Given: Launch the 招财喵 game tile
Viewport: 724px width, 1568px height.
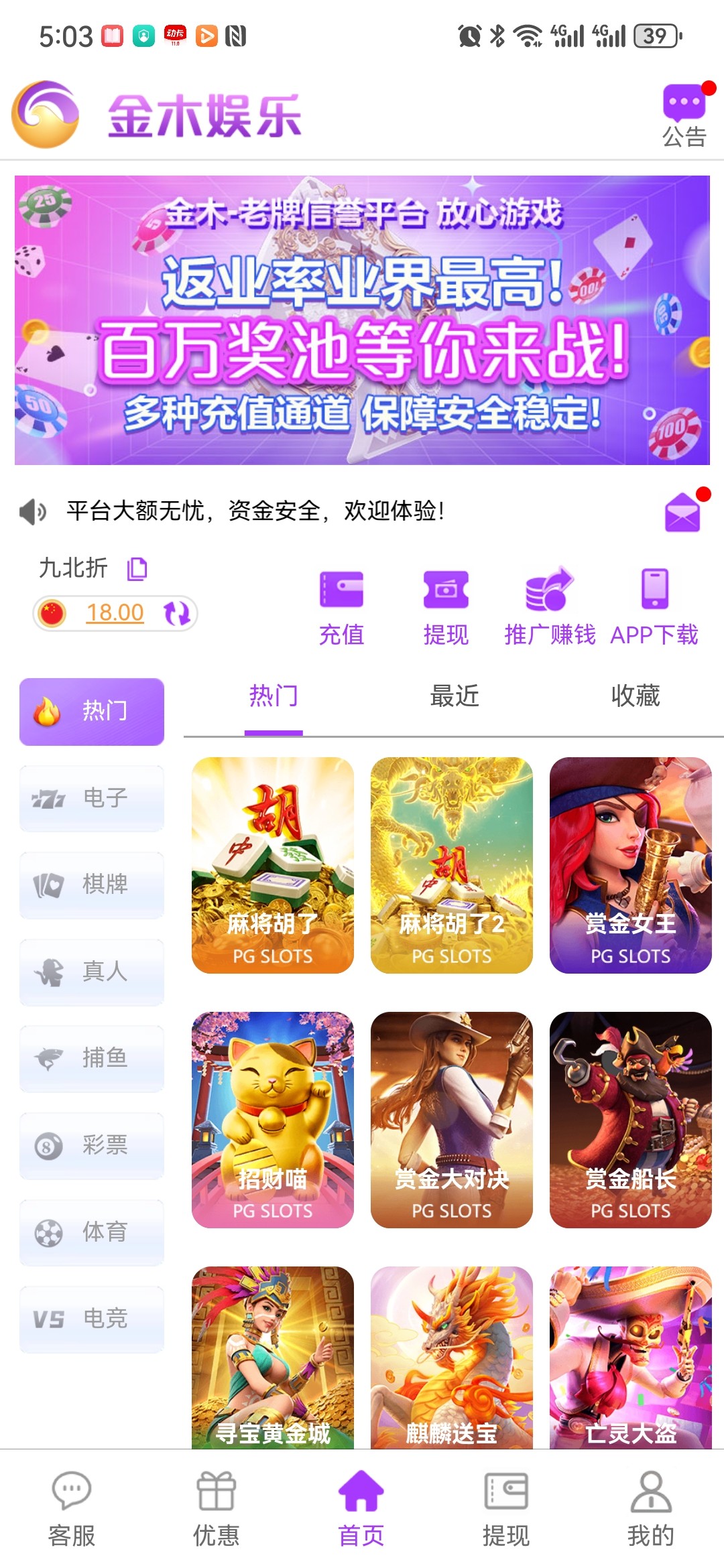Looking at the screenshot, I should click(x=272, y=1119).
